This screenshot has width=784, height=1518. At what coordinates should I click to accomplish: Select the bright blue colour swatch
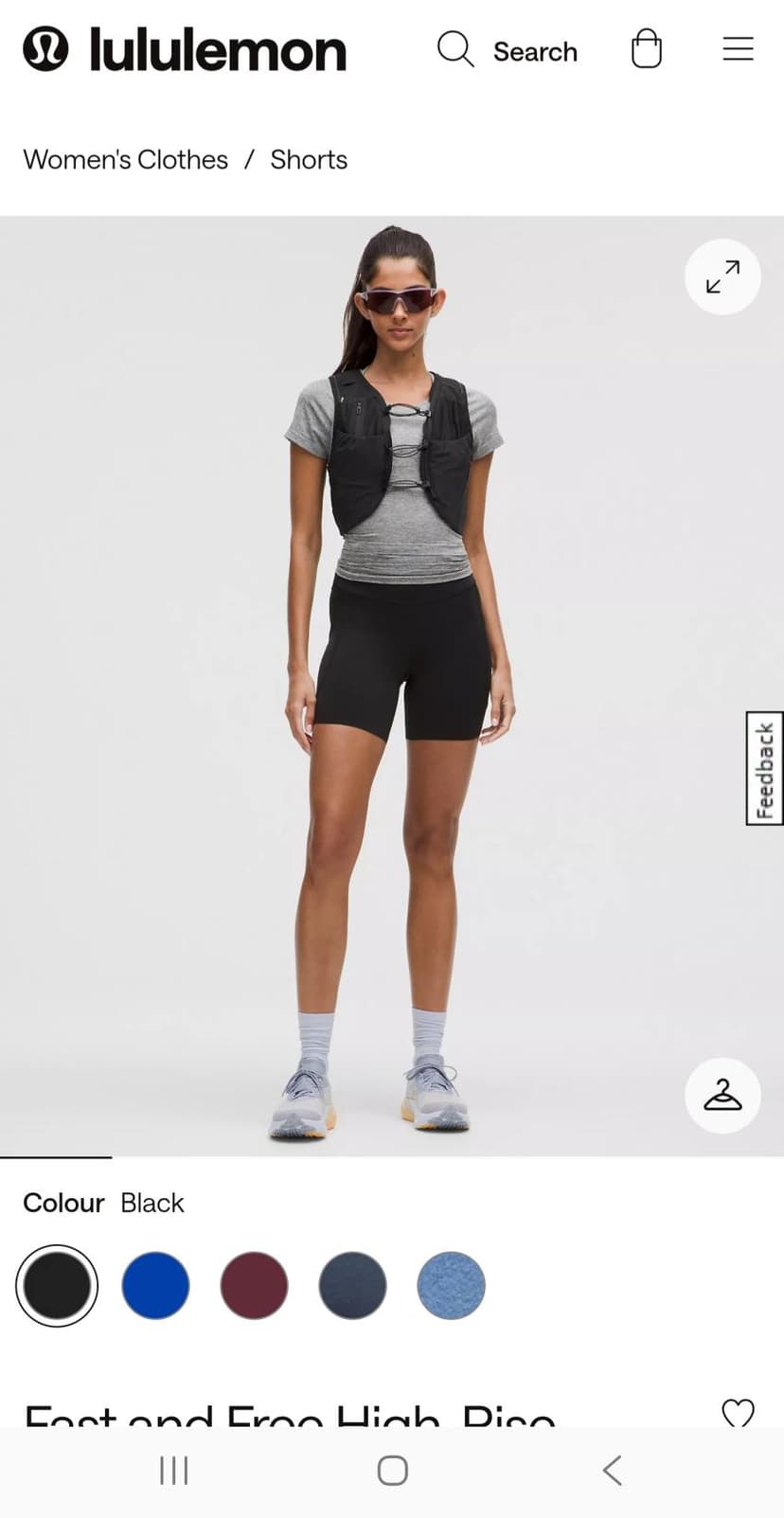tap(155, 1285)
